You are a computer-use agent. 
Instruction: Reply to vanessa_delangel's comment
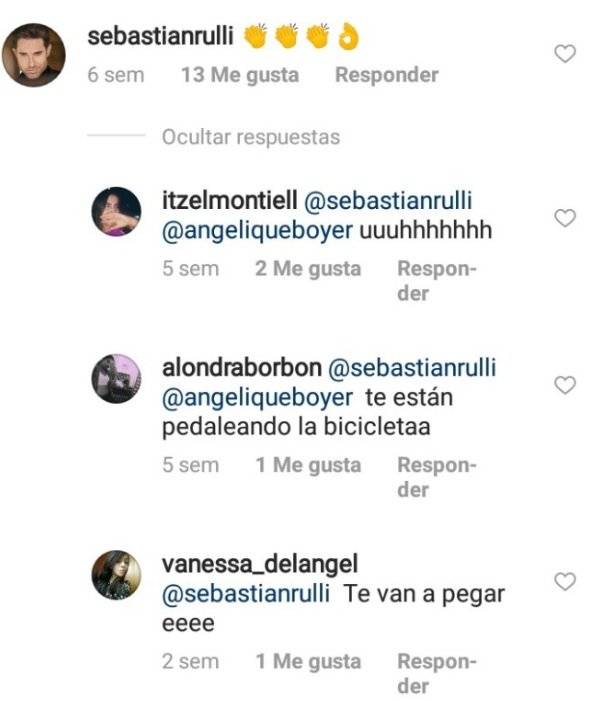436,673
